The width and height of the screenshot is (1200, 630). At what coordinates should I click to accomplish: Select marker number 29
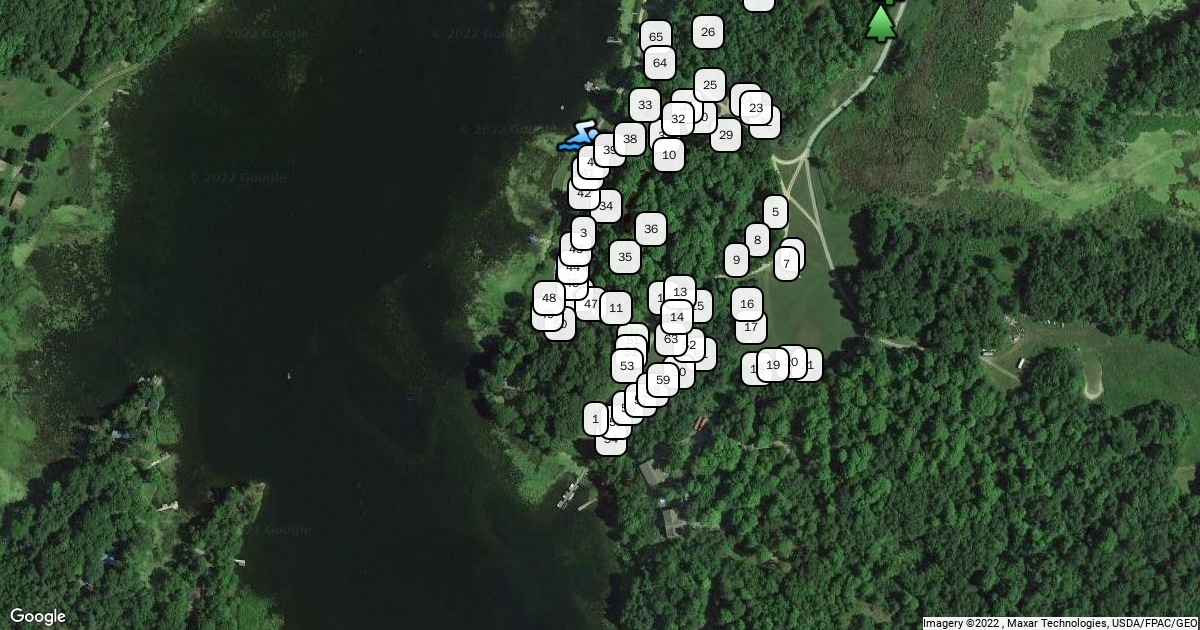point(726,135)
